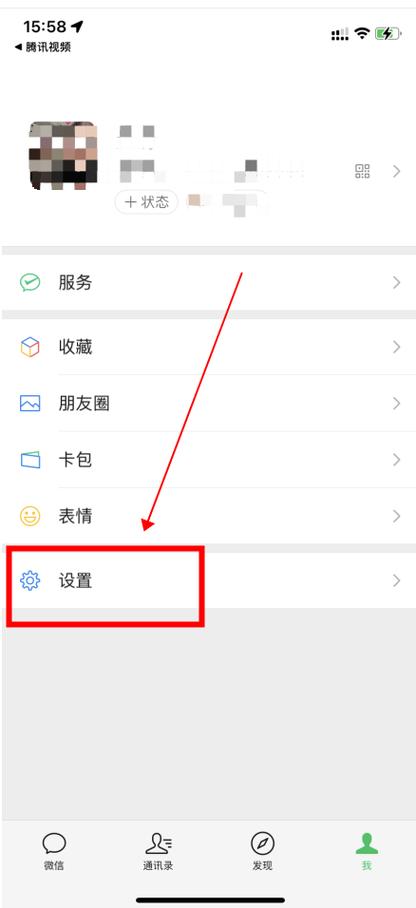Tap the + 状态 status button
This screenshot has height=908, width=416.
(x=147, y=202)
